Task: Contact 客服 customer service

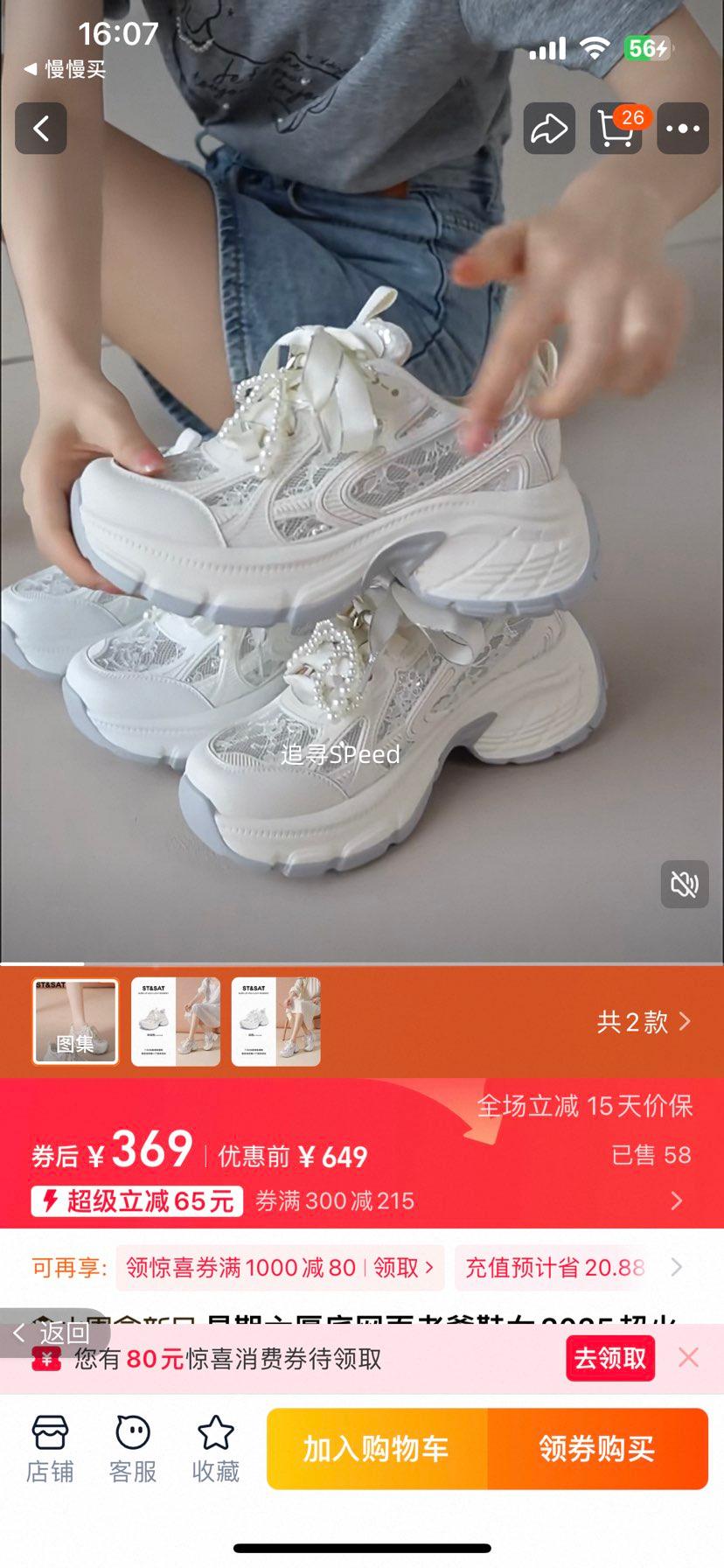Action: click(133, 1449)
